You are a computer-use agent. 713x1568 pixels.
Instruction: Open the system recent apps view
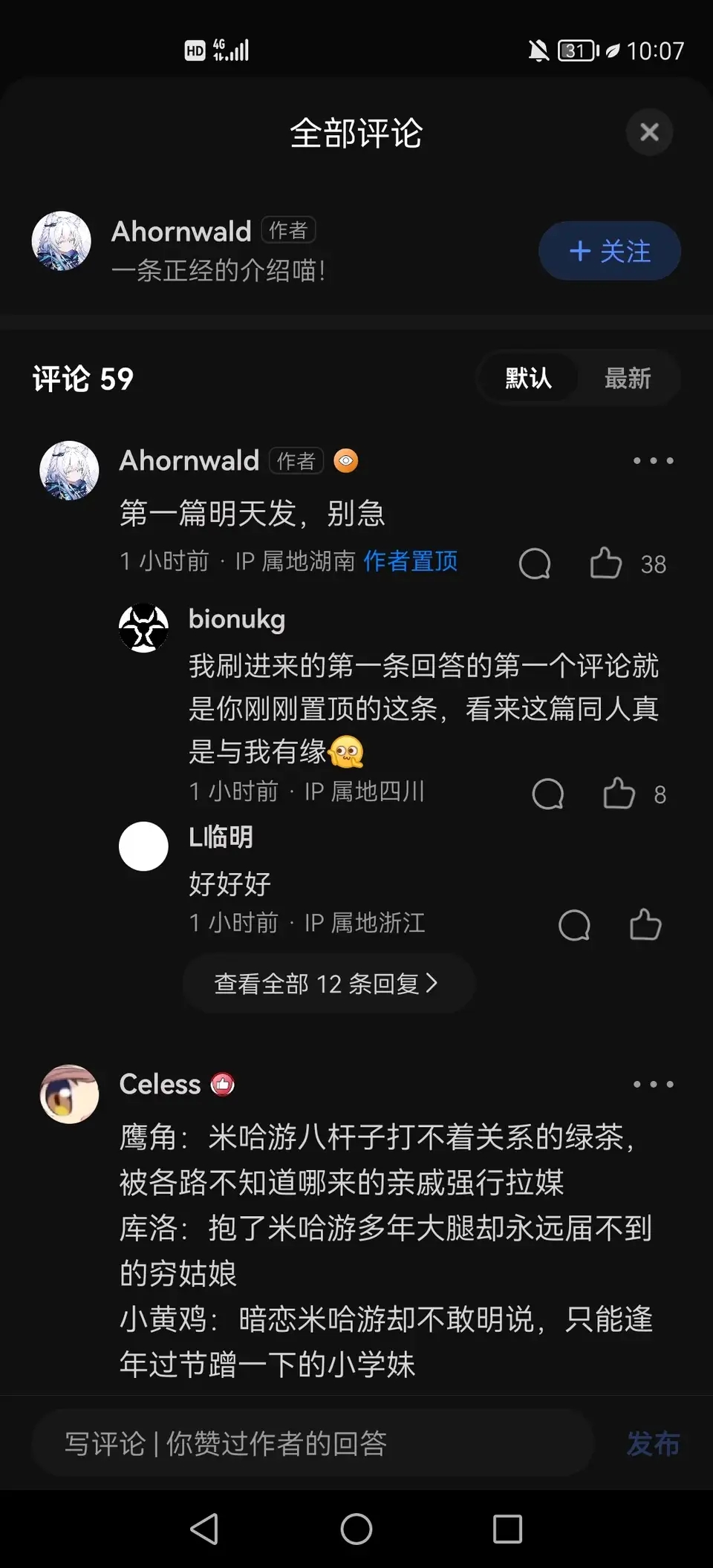[x=507, y=1529]
